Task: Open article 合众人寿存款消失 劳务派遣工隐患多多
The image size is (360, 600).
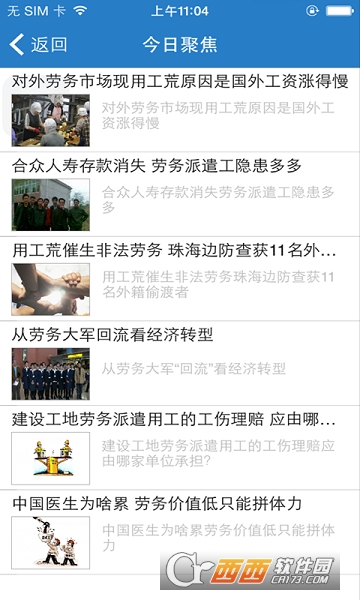Action: (x=180, y=194)
